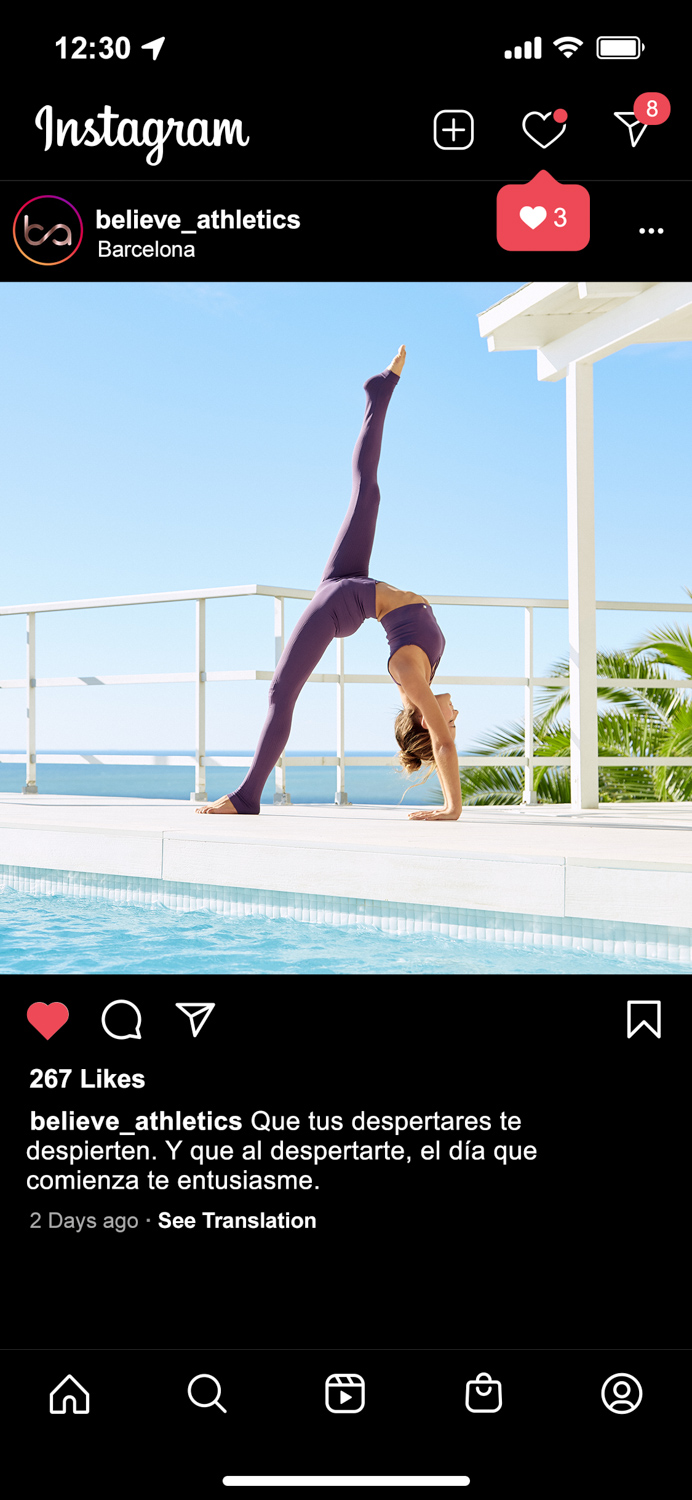The image size is (692, 1500).
Task: Open the activity heart in top bar
Action: (544, 130)
